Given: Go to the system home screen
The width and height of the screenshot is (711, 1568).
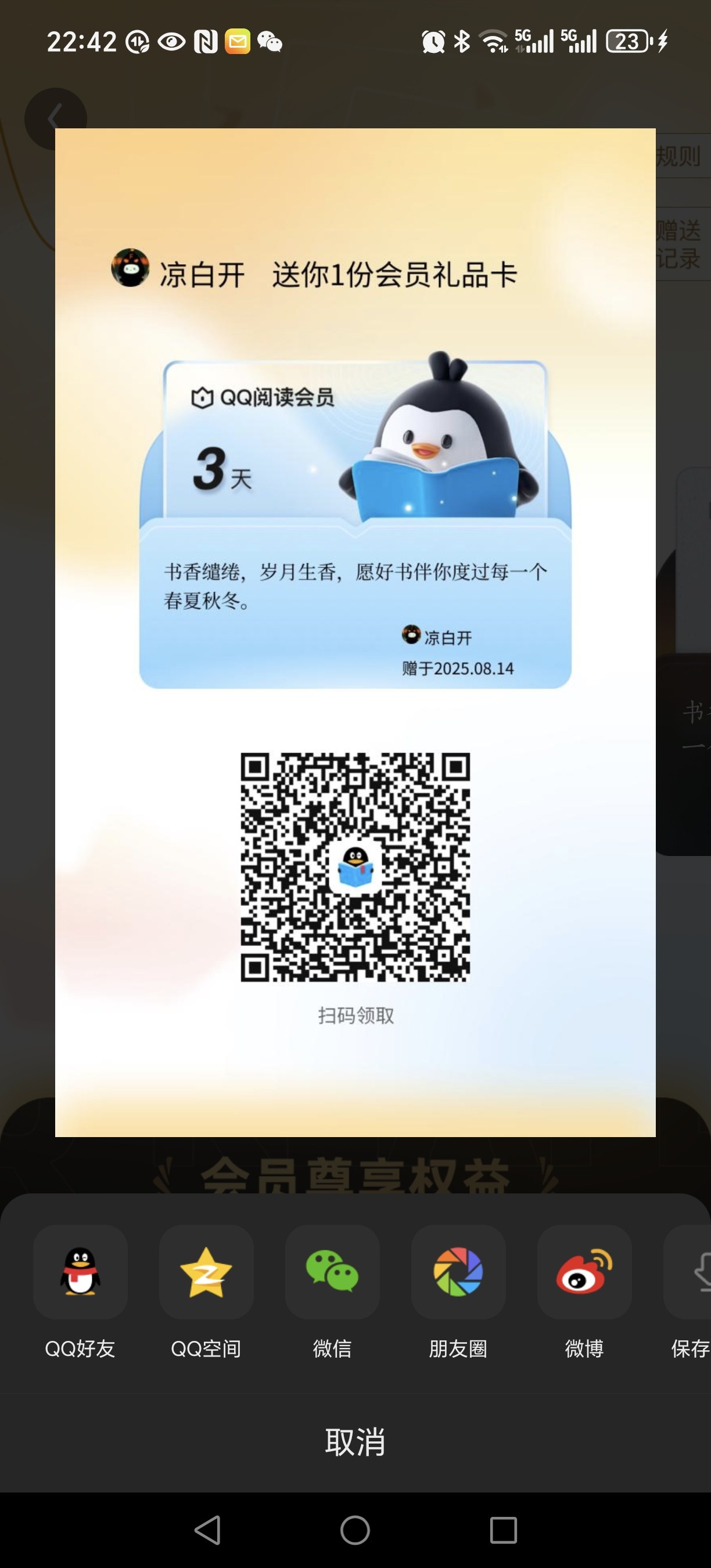Looking at the screenshot, I should coord(355,1530).
